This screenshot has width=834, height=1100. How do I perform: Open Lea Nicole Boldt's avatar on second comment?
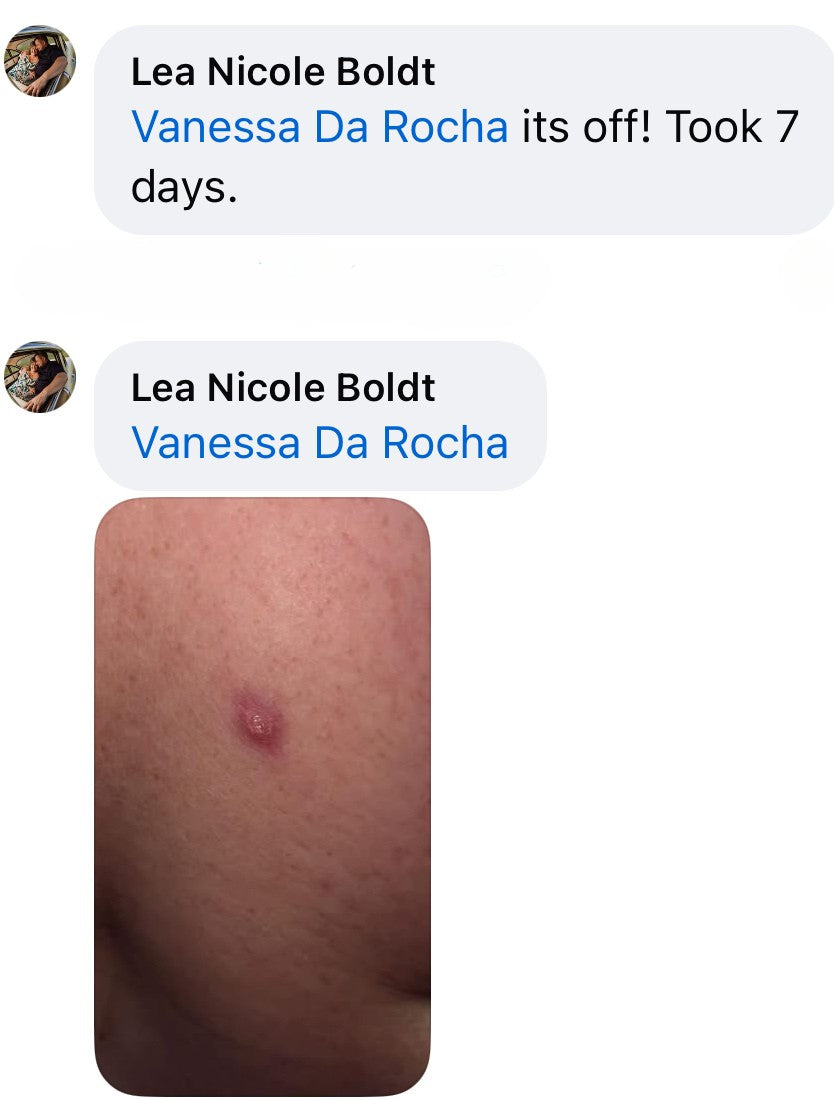pos(40,376)
